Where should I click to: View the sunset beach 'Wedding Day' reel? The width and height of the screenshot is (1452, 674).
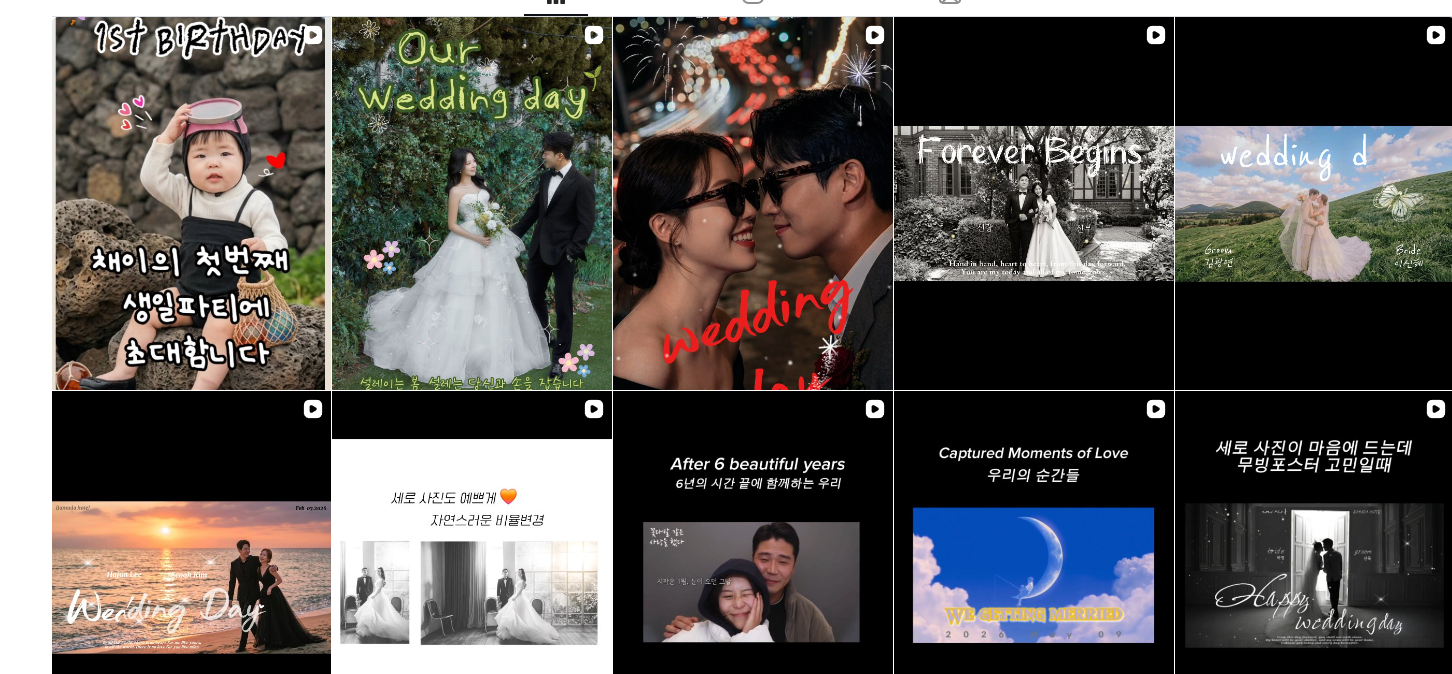pos(191,532)
